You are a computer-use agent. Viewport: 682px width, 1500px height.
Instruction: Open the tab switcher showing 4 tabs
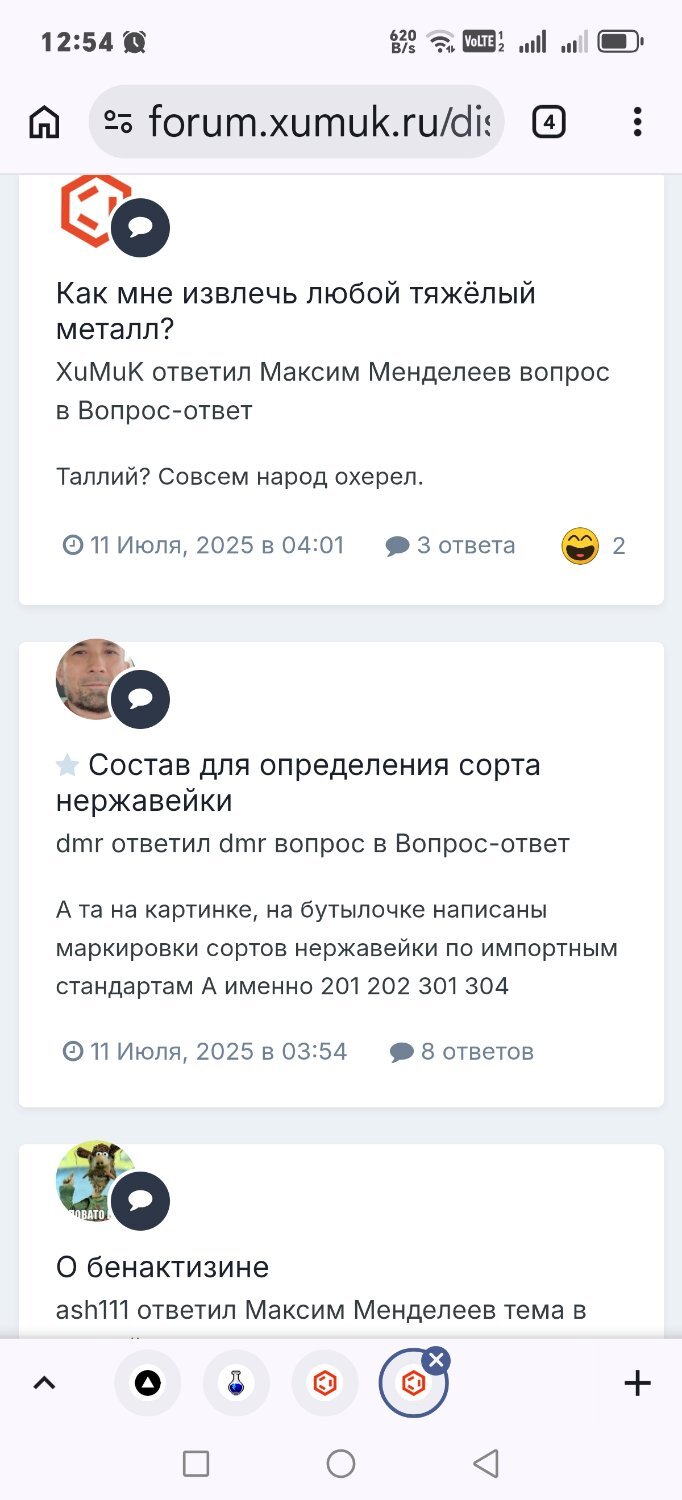click(548, 122)
